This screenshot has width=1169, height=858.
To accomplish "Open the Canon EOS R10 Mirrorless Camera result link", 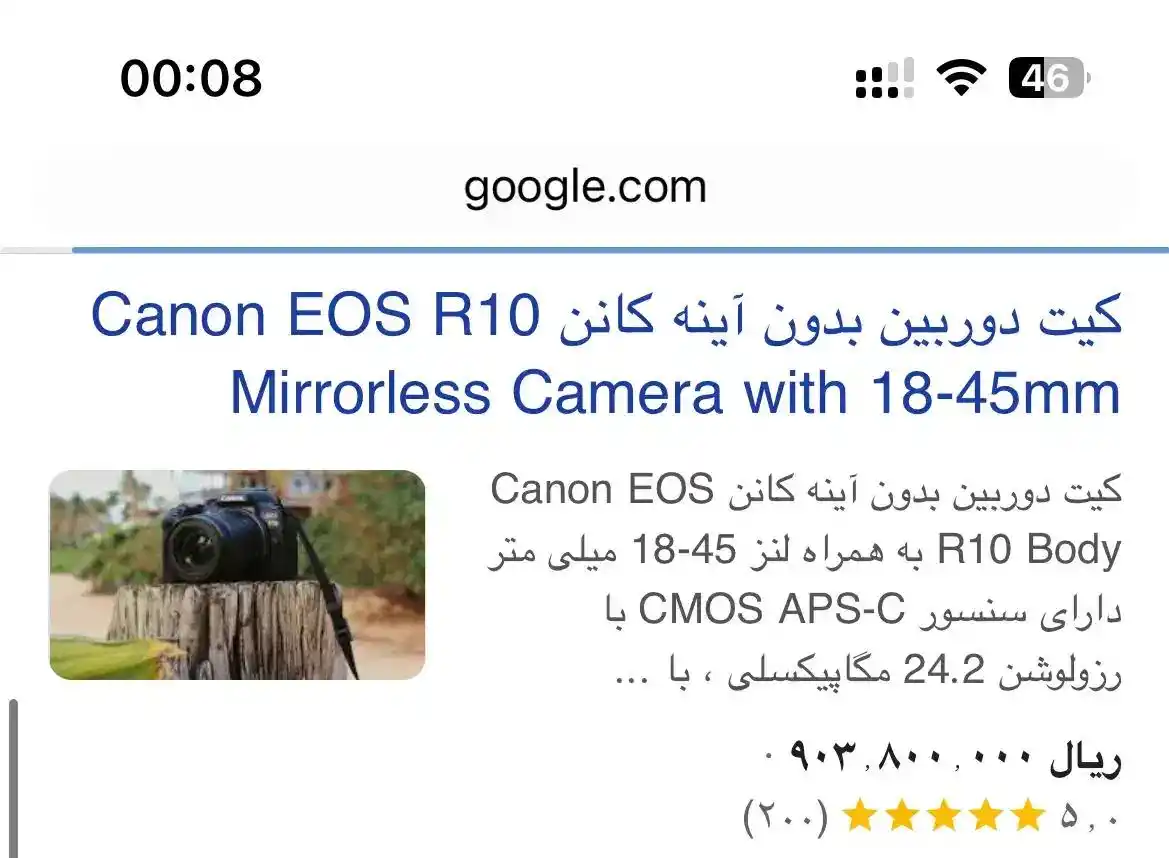I will click(605, 355).
